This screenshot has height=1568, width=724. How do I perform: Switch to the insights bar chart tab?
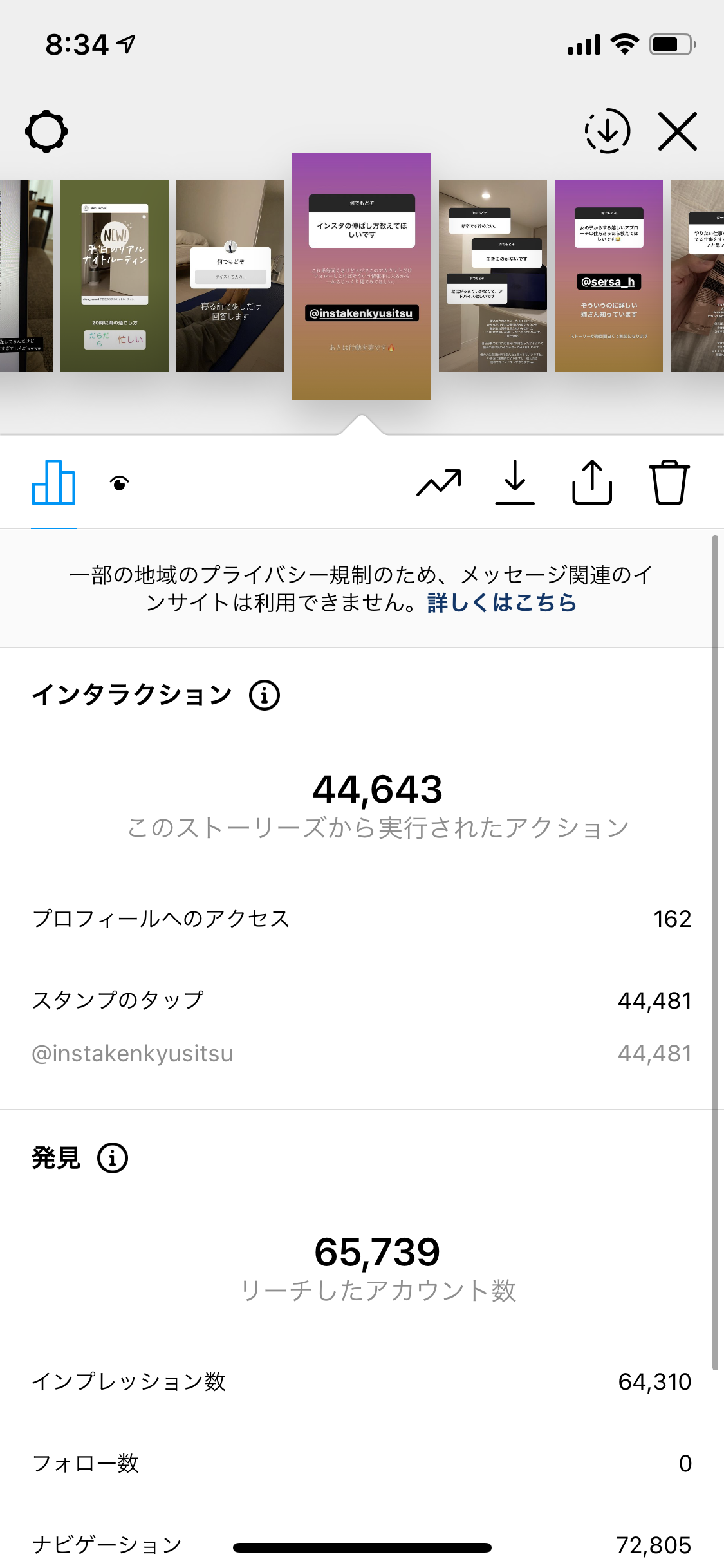54,482
